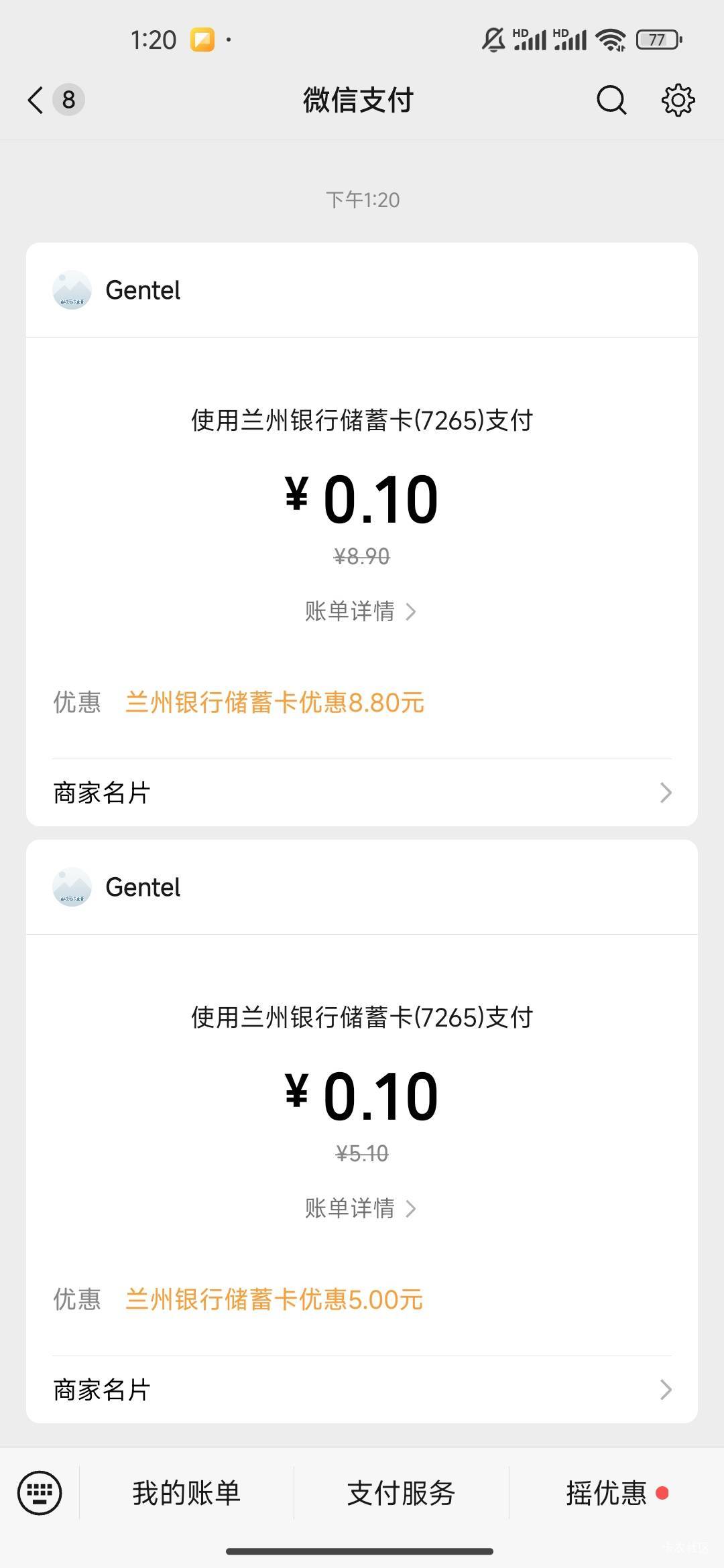Switch to keyboard input mode
724x1568 pixels.
40,1492
